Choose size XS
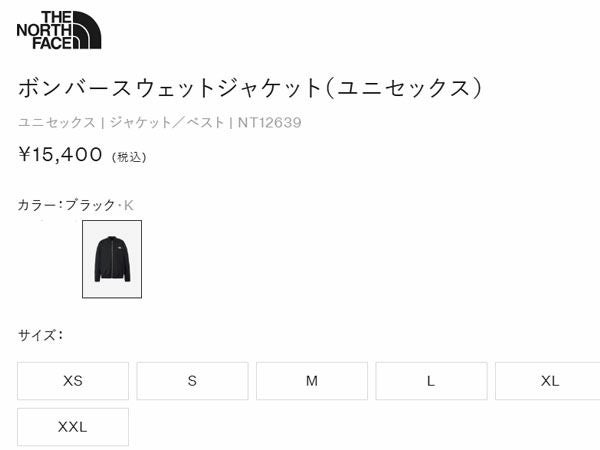Image resolution: width=600 pixels, height=450 pixels. pos(73,381)
